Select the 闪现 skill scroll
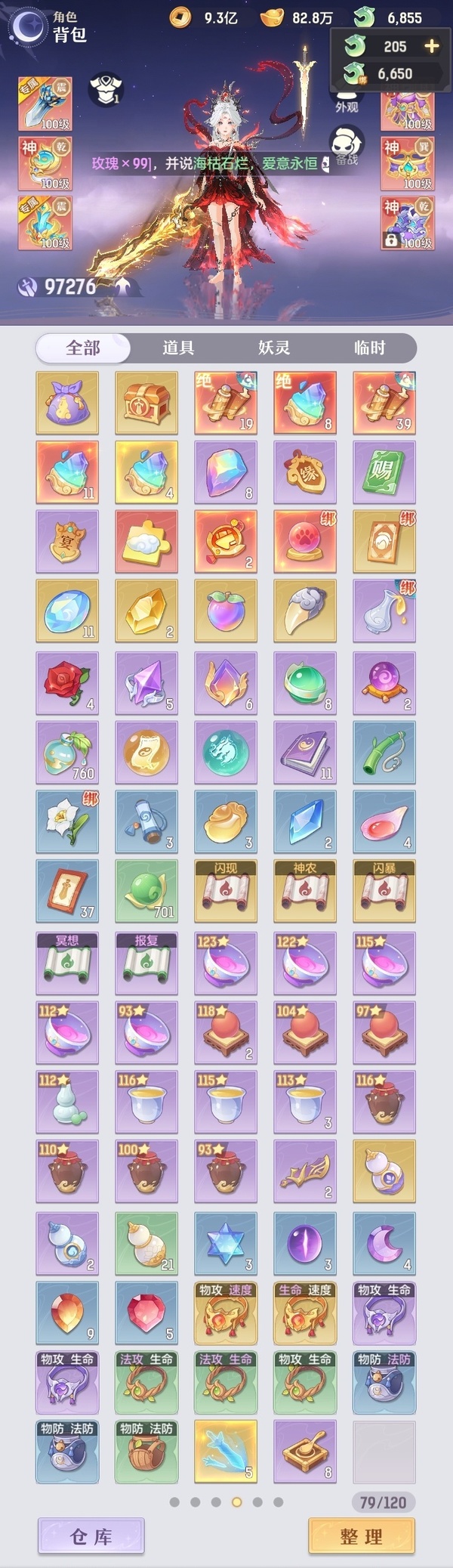453x1568 pixels. click(226, 891)
